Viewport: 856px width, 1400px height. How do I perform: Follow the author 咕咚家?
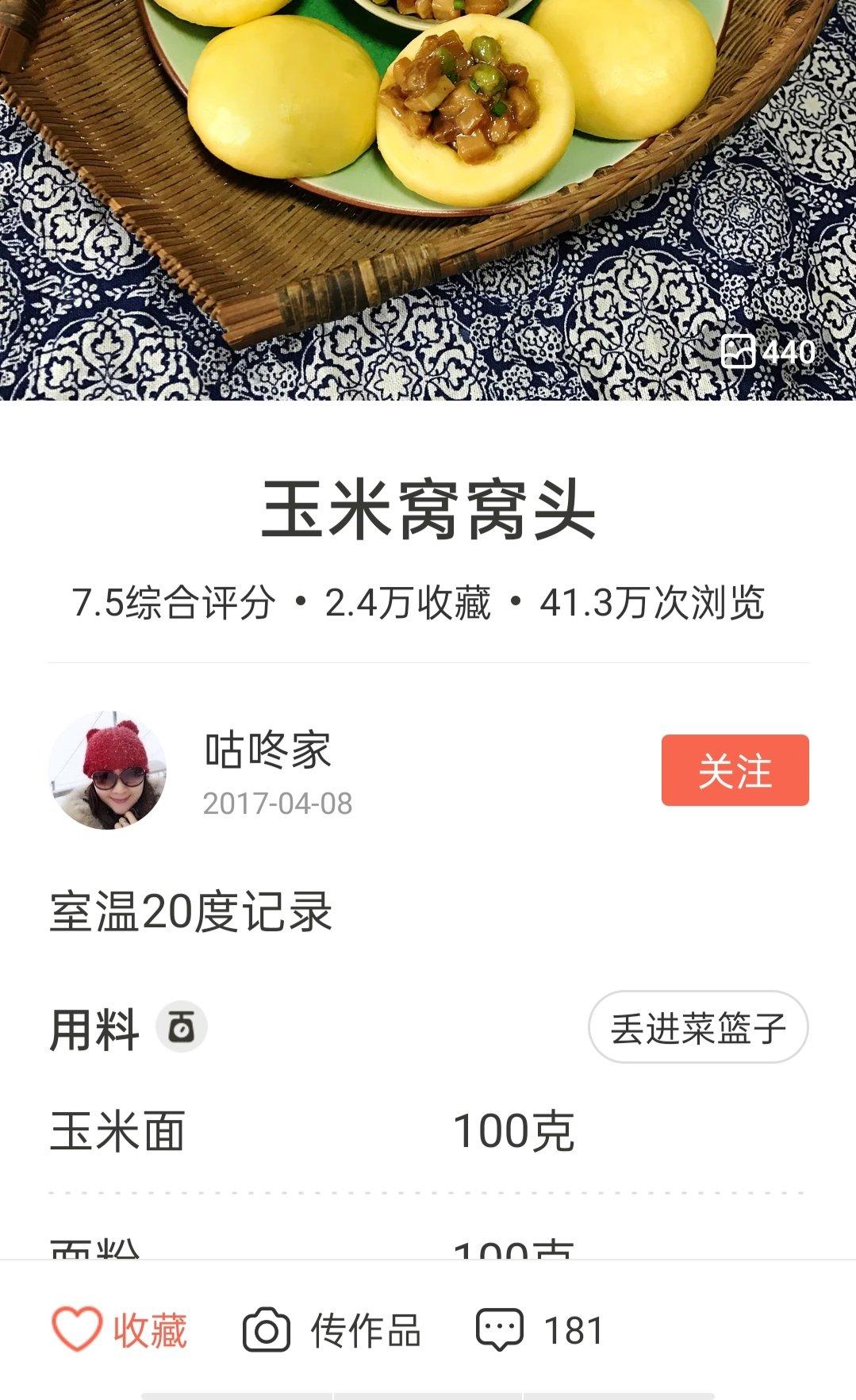735,770
